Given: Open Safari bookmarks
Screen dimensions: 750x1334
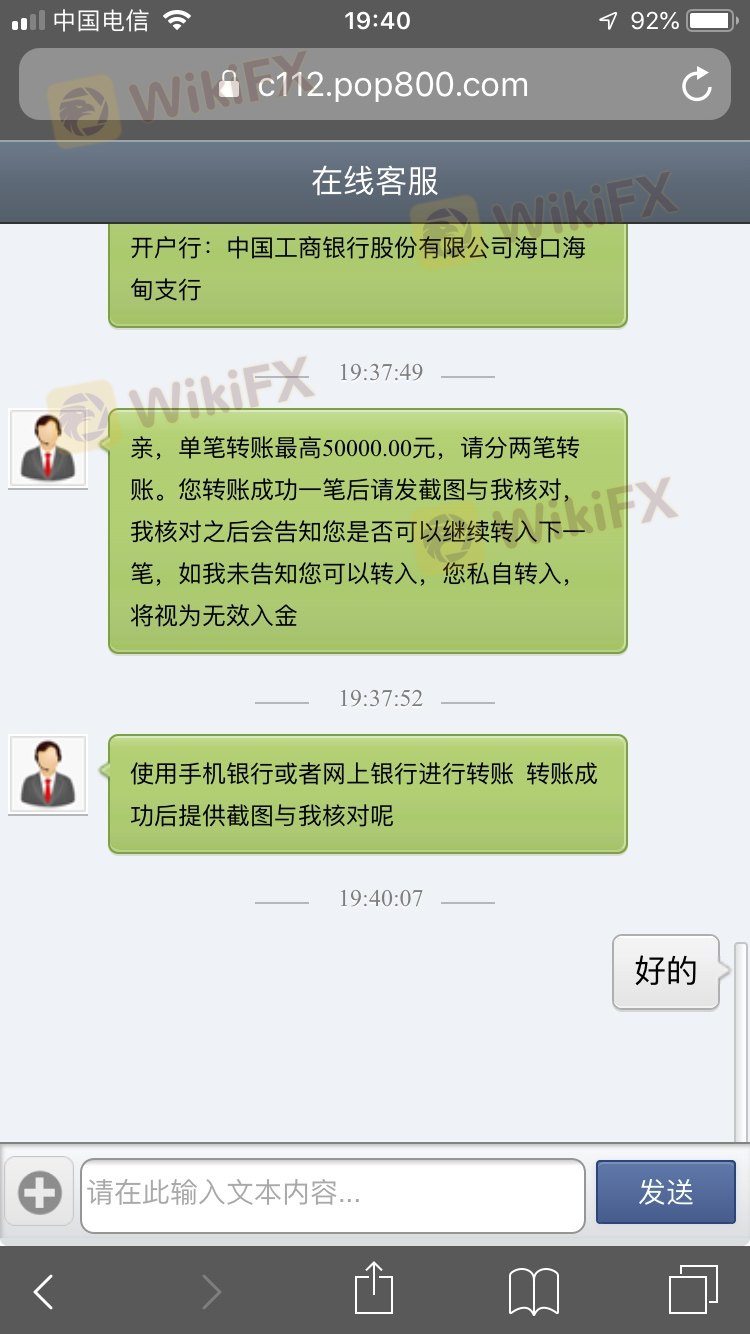Looking at the screenshot, I should (x=534, y=1292).
